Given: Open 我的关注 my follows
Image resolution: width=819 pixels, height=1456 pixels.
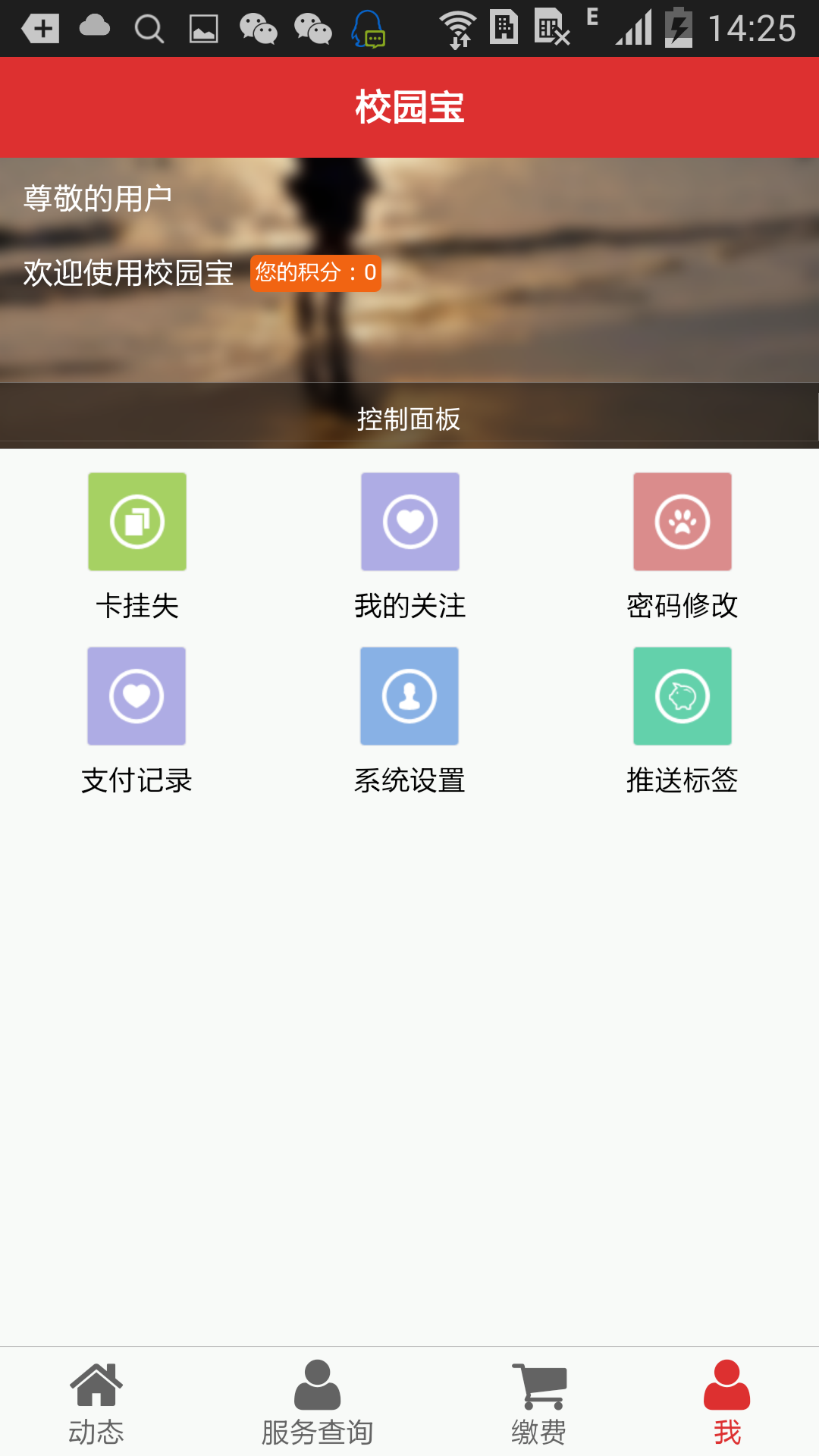Looking at the screenshot, I should [409, 522].
